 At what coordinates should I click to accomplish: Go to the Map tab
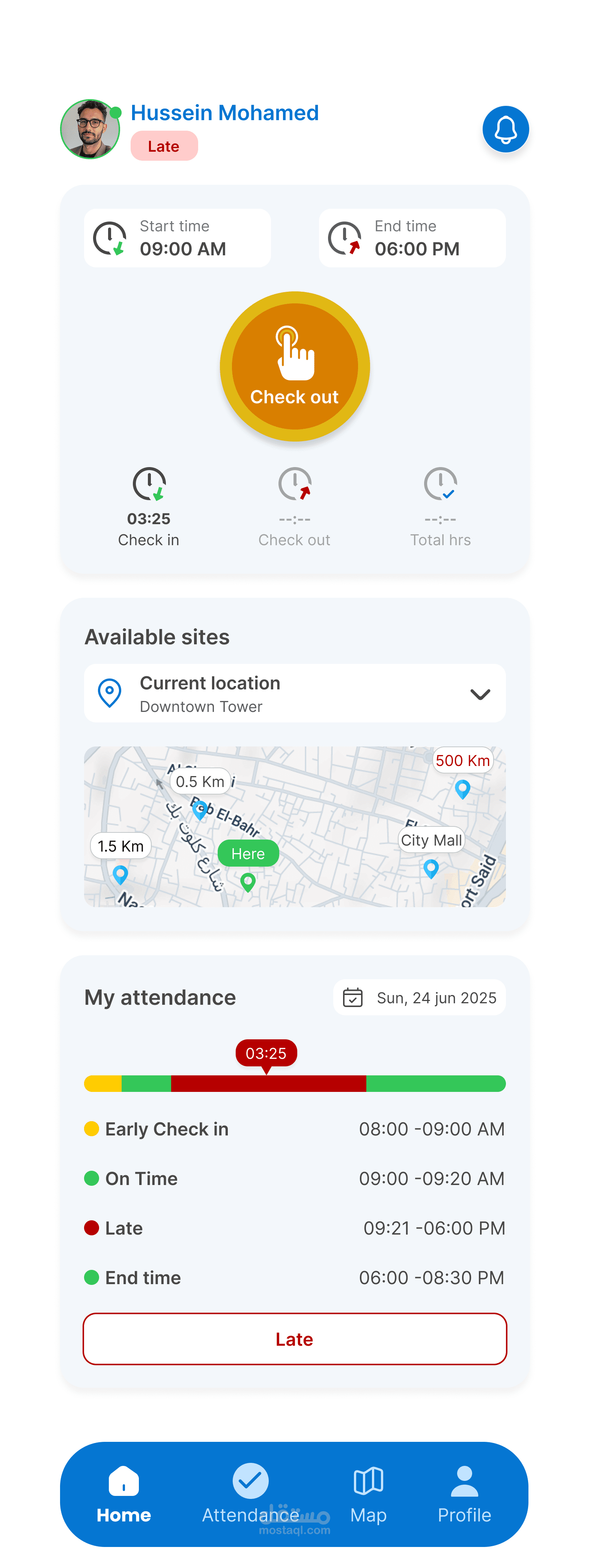pos(368,1494)
